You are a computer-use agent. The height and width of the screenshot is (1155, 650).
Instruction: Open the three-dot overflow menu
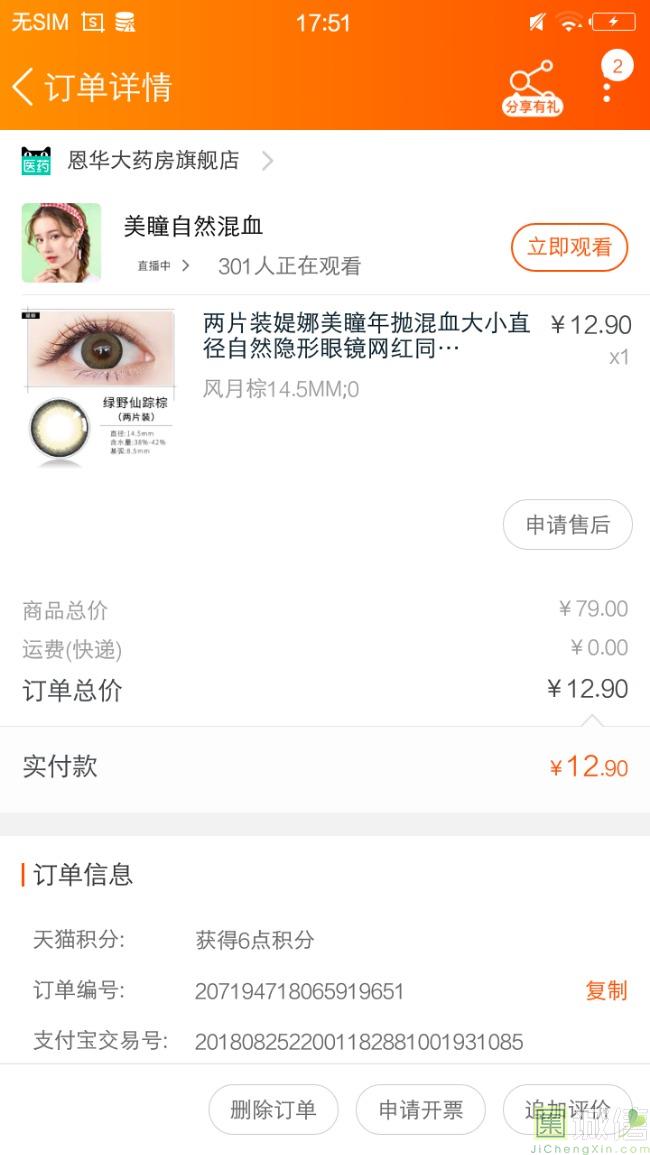pyautogui.click(x=607, y=87)
